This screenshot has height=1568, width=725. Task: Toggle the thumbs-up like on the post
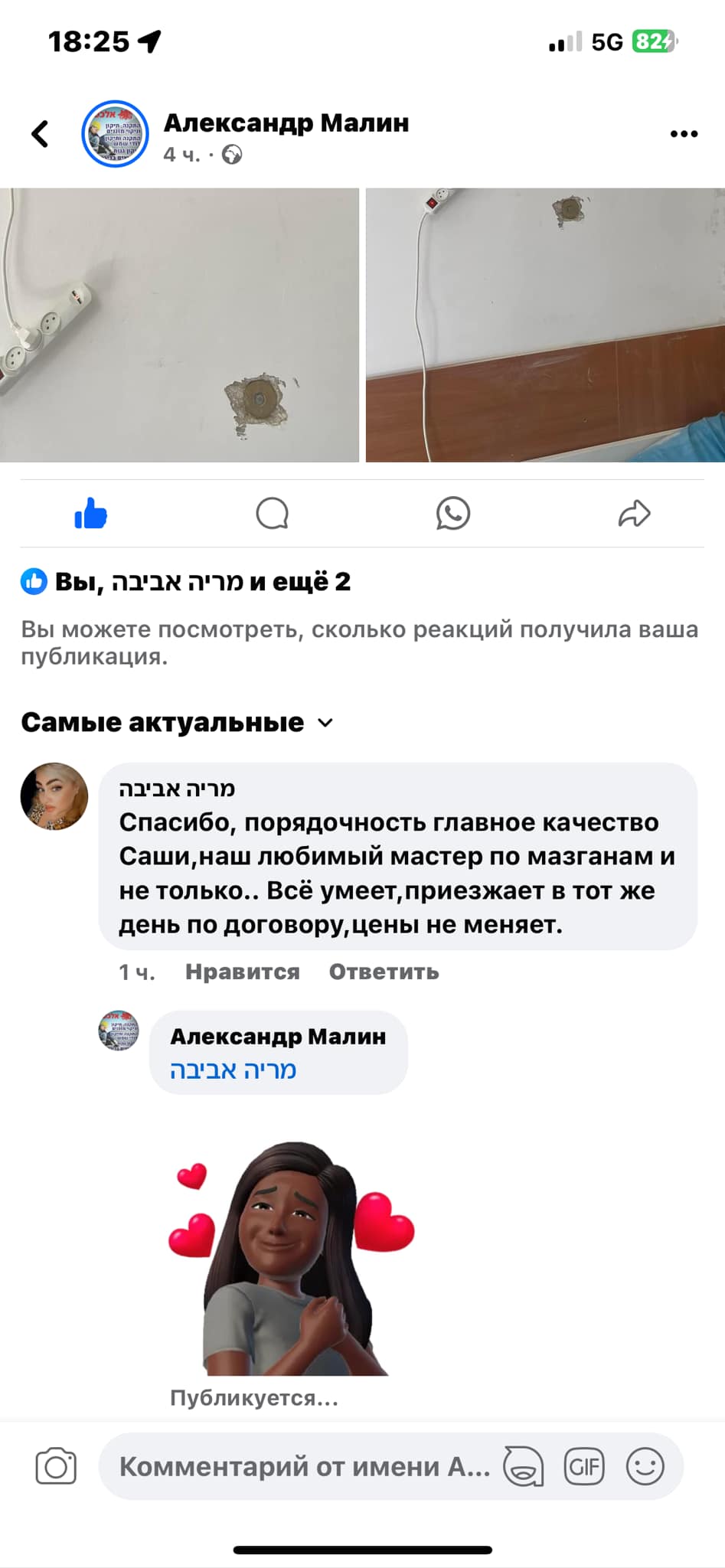click(x=91, y=514)
